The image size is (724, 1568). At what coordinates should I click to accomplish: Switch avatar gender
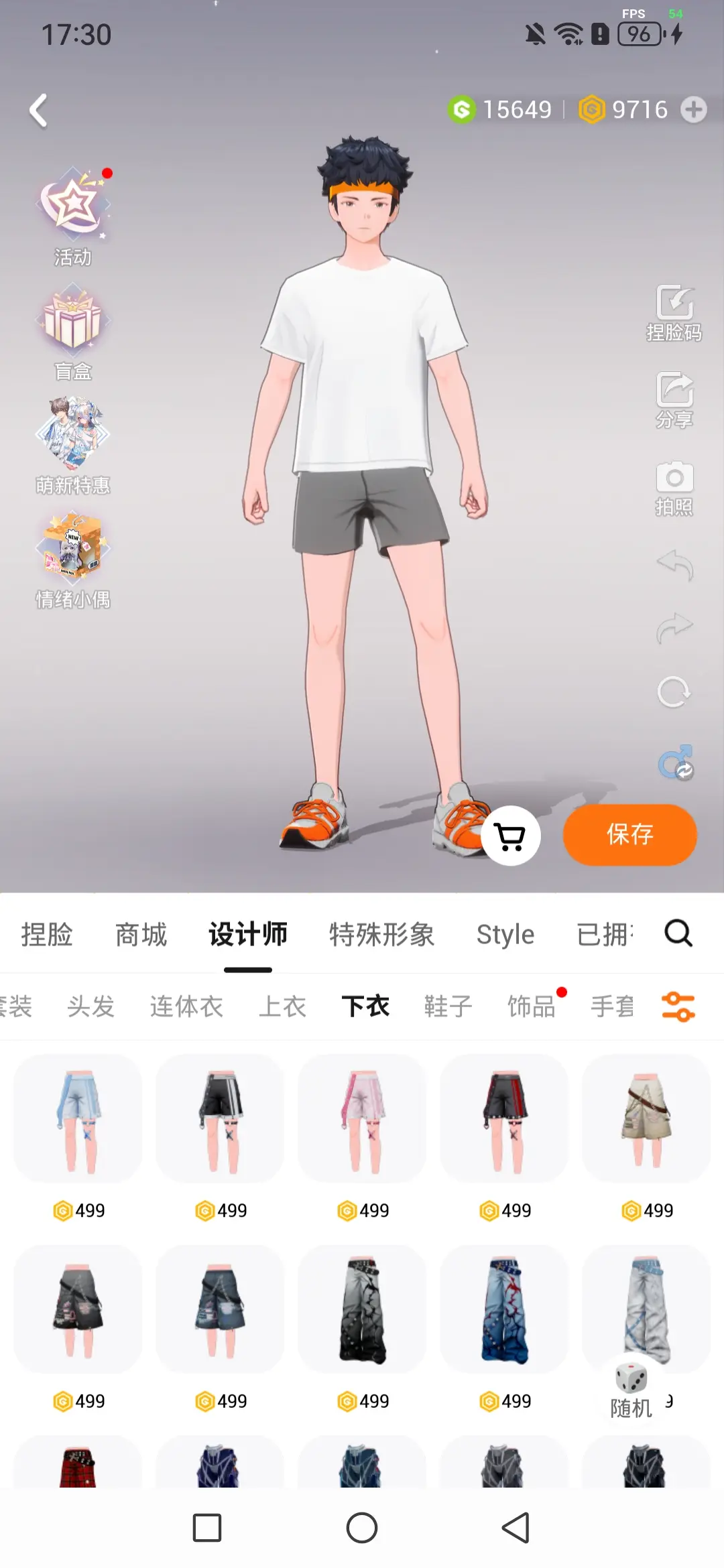tap(675, 763)
